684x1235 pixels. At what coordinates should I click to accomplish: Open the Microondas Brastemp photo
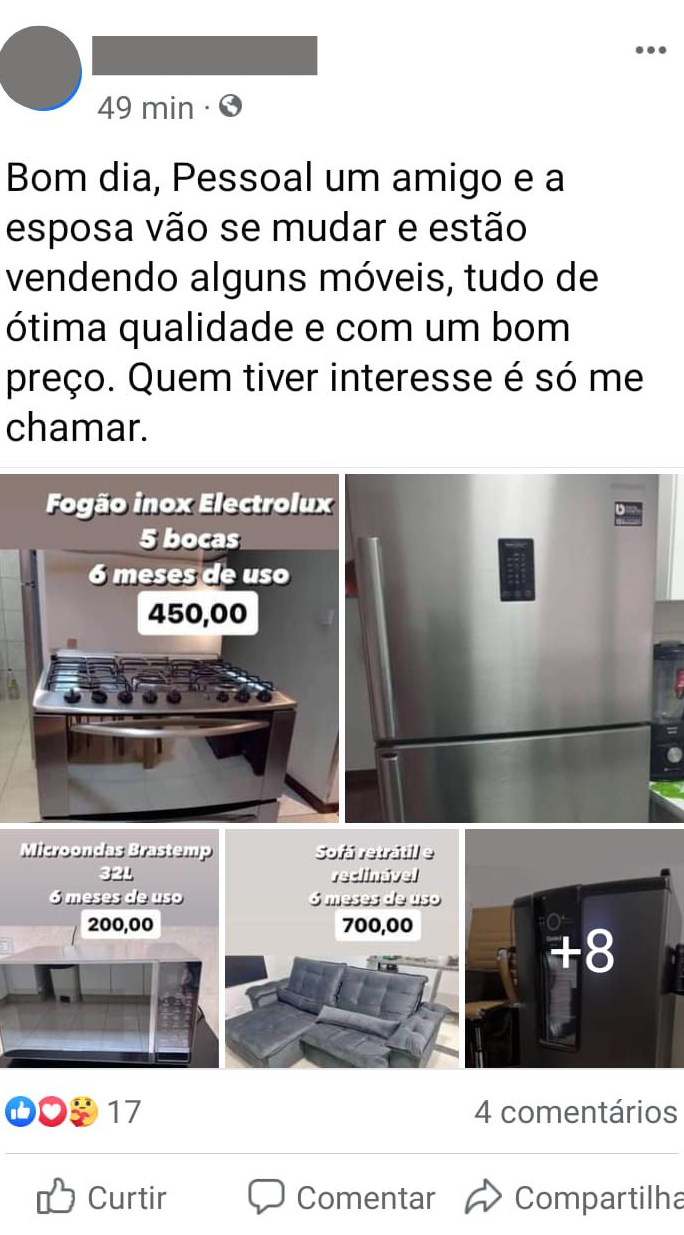(109, 948)
